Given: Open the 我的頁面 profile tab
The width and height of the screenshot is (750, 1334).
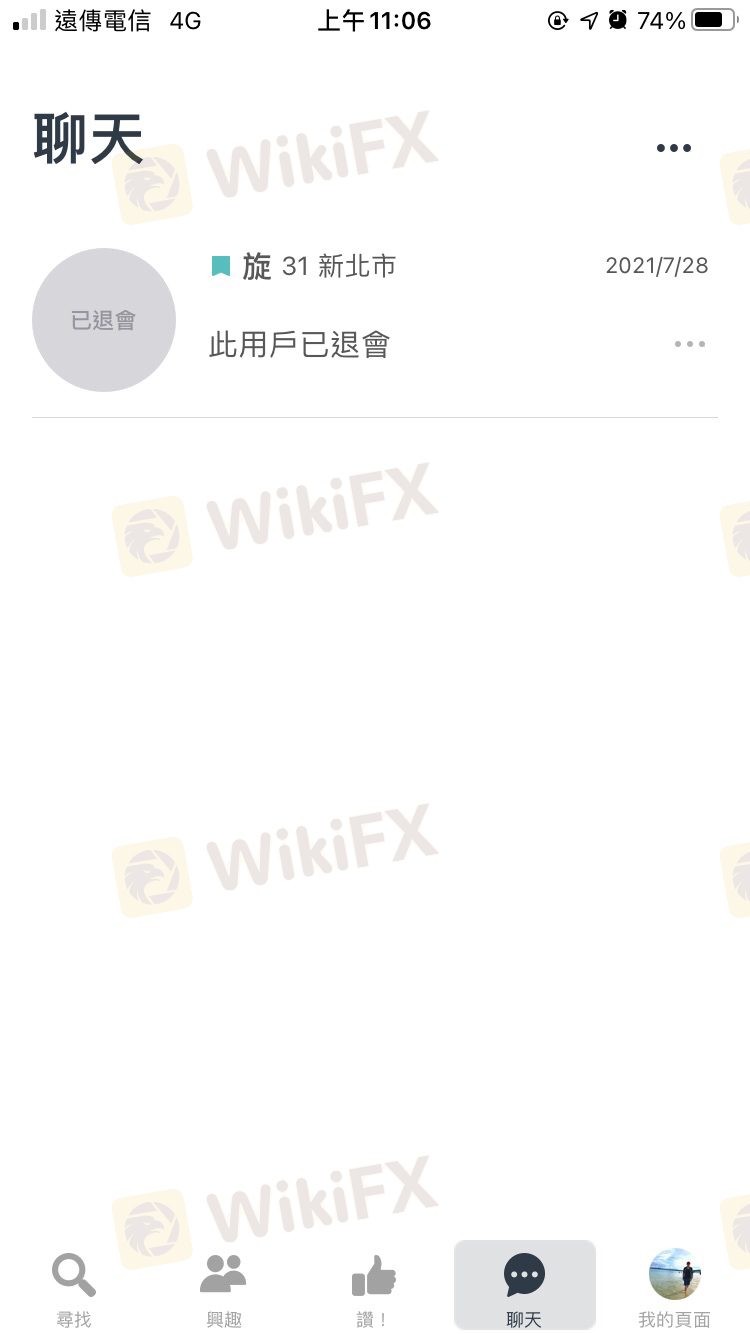Looking at the screenshot, I should (674, 1288).
